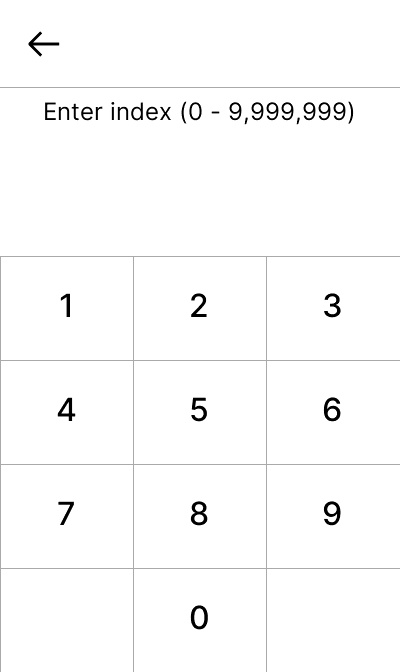The height and width of the screenshot is (672, 400).
Task: Input digit 4
Action: 67,412
